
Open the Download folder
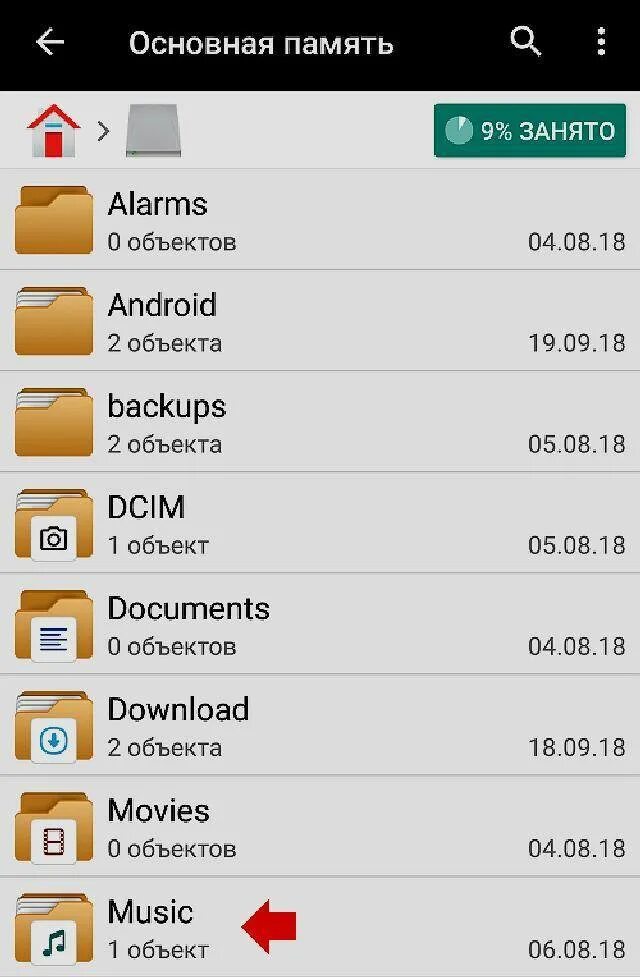pyautogui.click(x=320, y=725)
